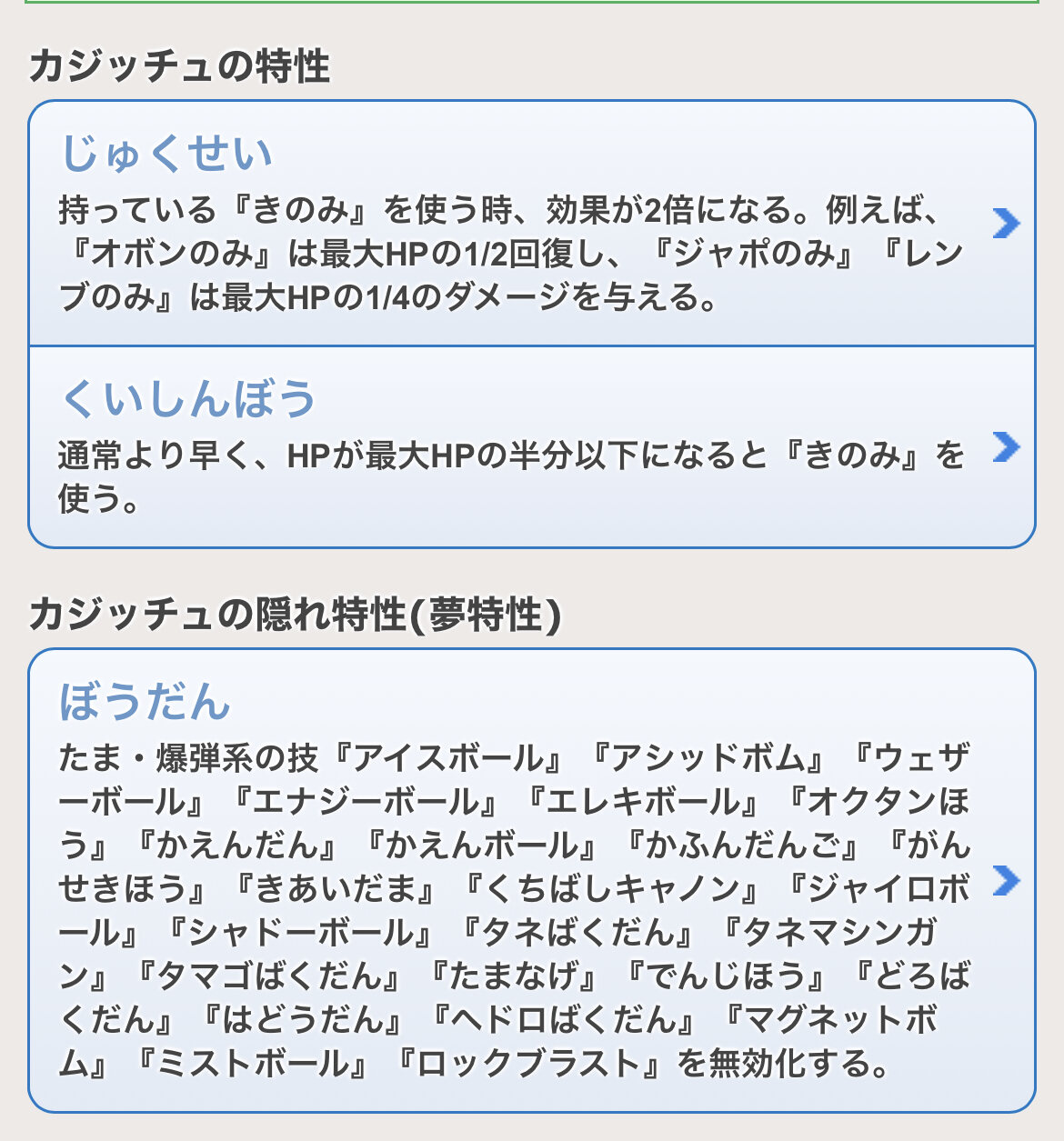This screenshot has width=1064, height=1141.
Task: Open the ぼうだん hidden ability details
Action: (x=531, y=880)
